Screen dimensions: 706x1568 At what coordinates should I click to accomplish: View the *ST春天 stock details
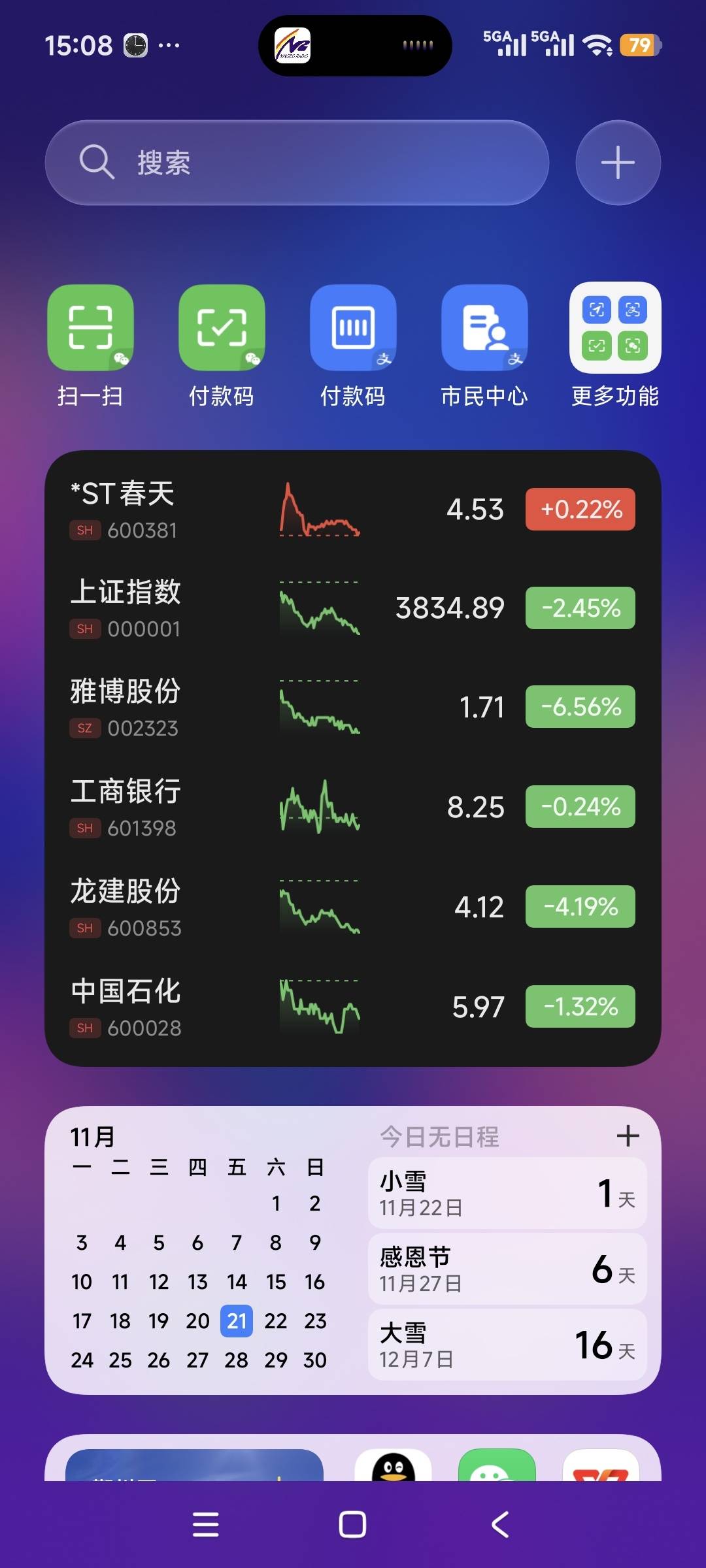[353, 510]
